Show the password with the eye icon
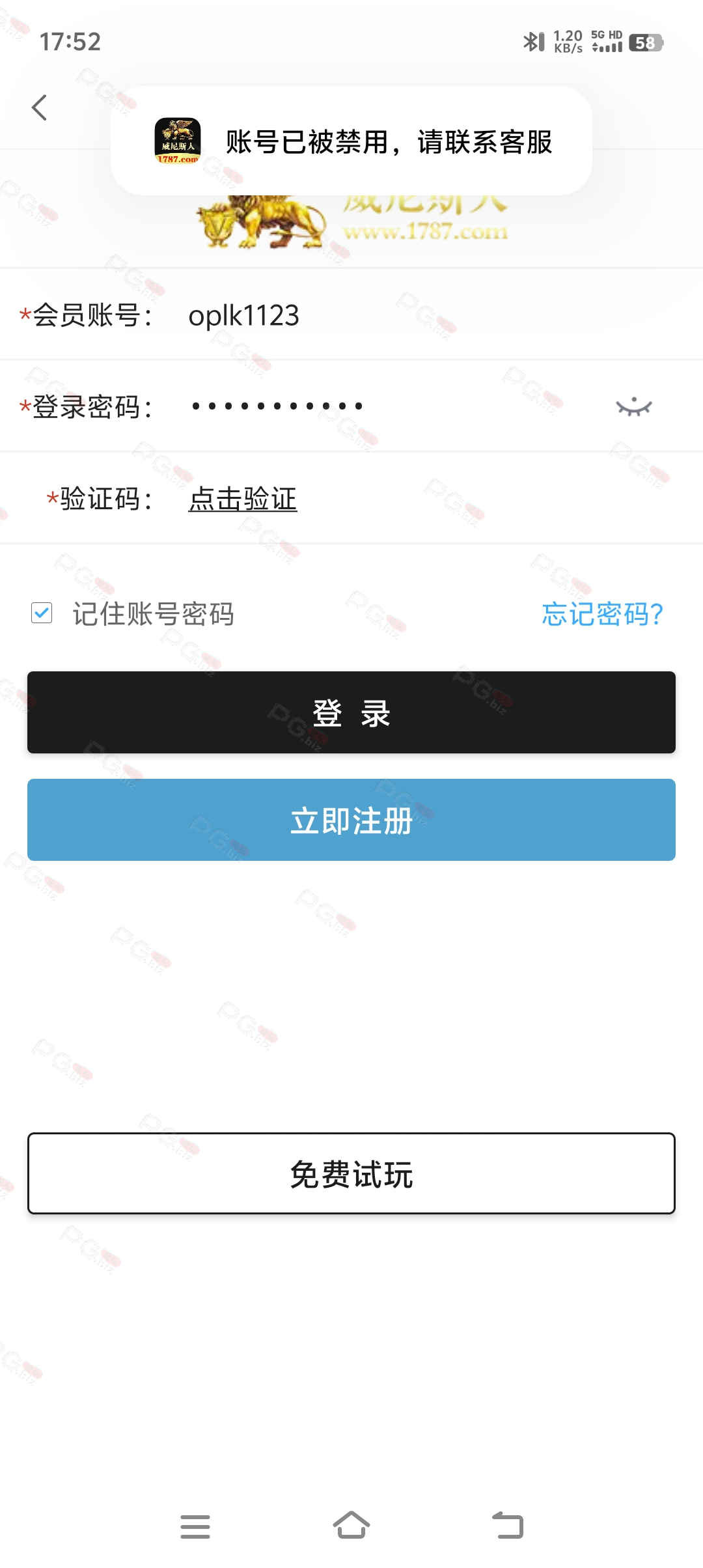The width and height of the screenshot is (703, 1568). tap(634, 407)
